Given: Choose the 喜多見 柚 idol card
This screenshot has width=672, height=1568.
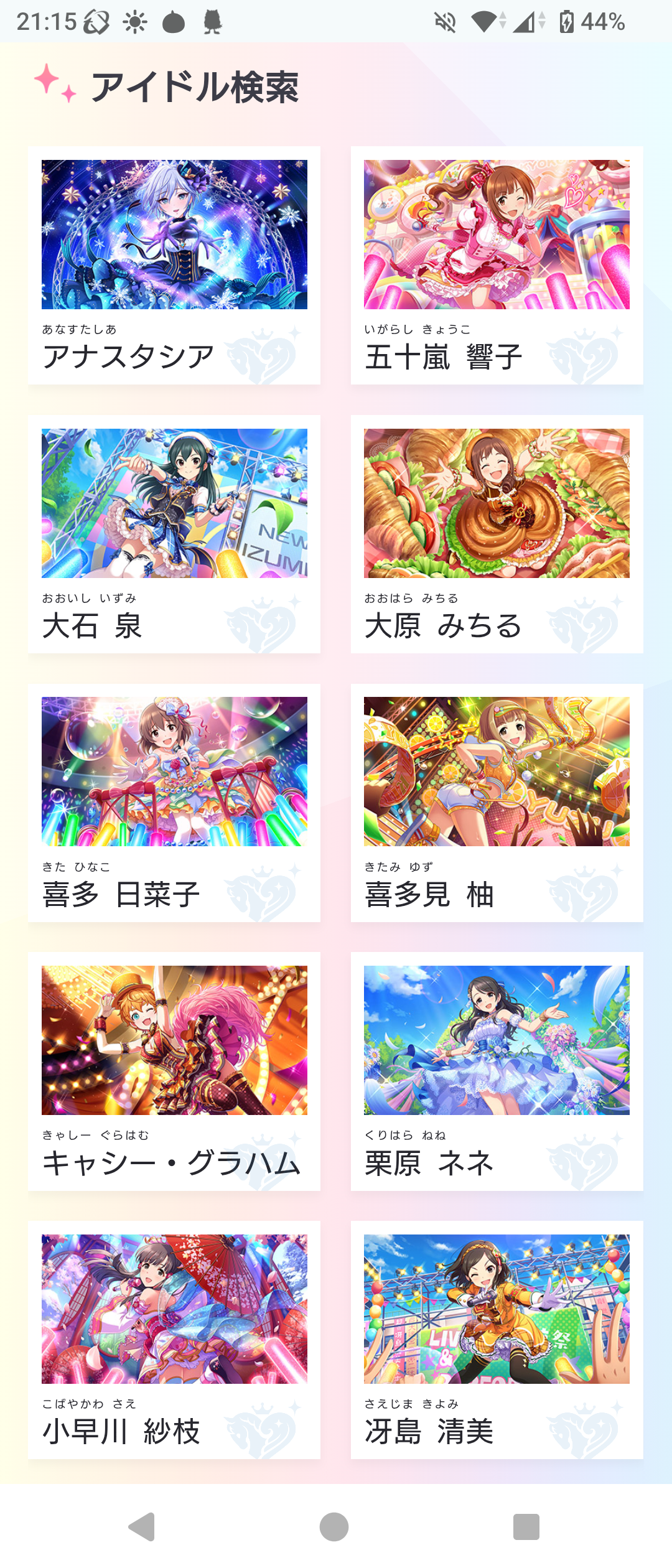Looking at the screenshot, I should 497,803.
